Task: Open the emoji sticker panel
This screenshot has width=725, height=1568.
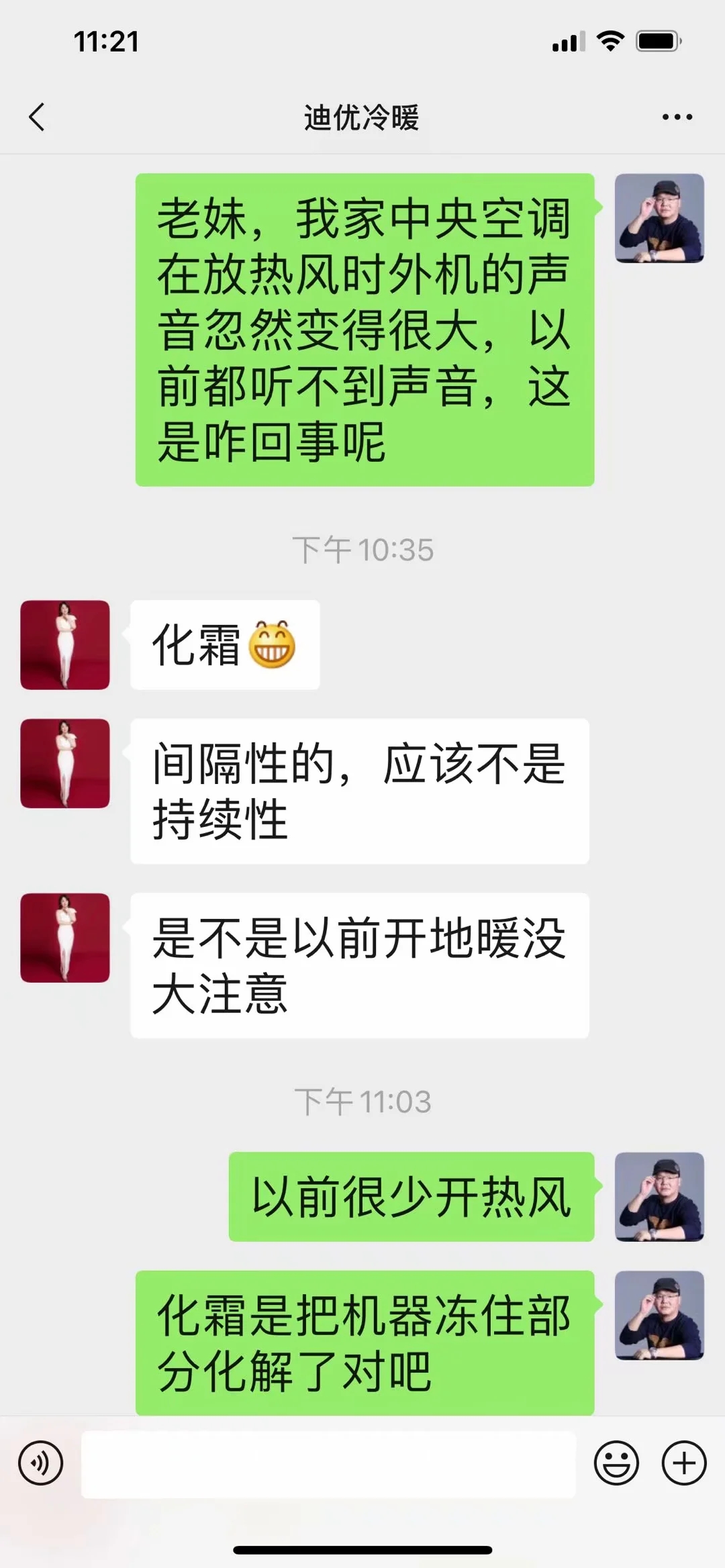Action: 616,1463
